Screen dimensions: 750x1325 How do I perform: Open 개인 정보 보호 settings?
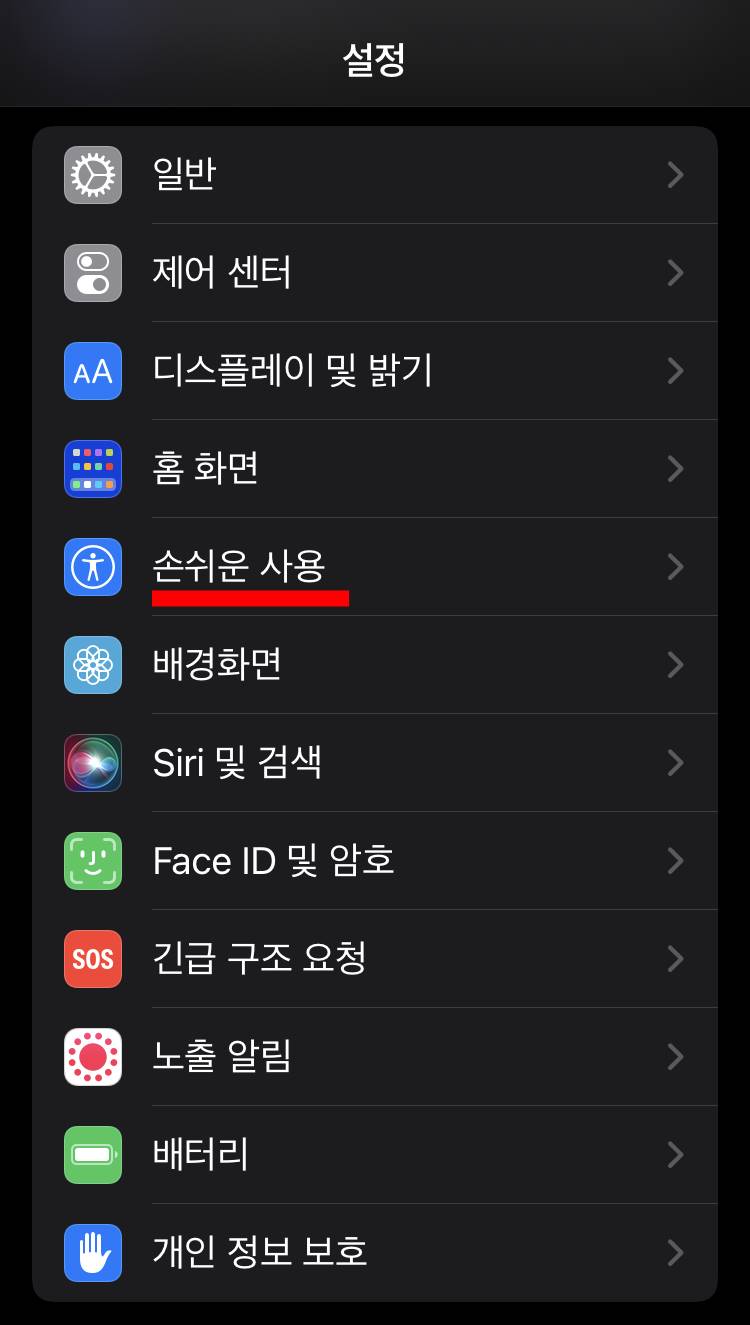[x=375, y=1253]
